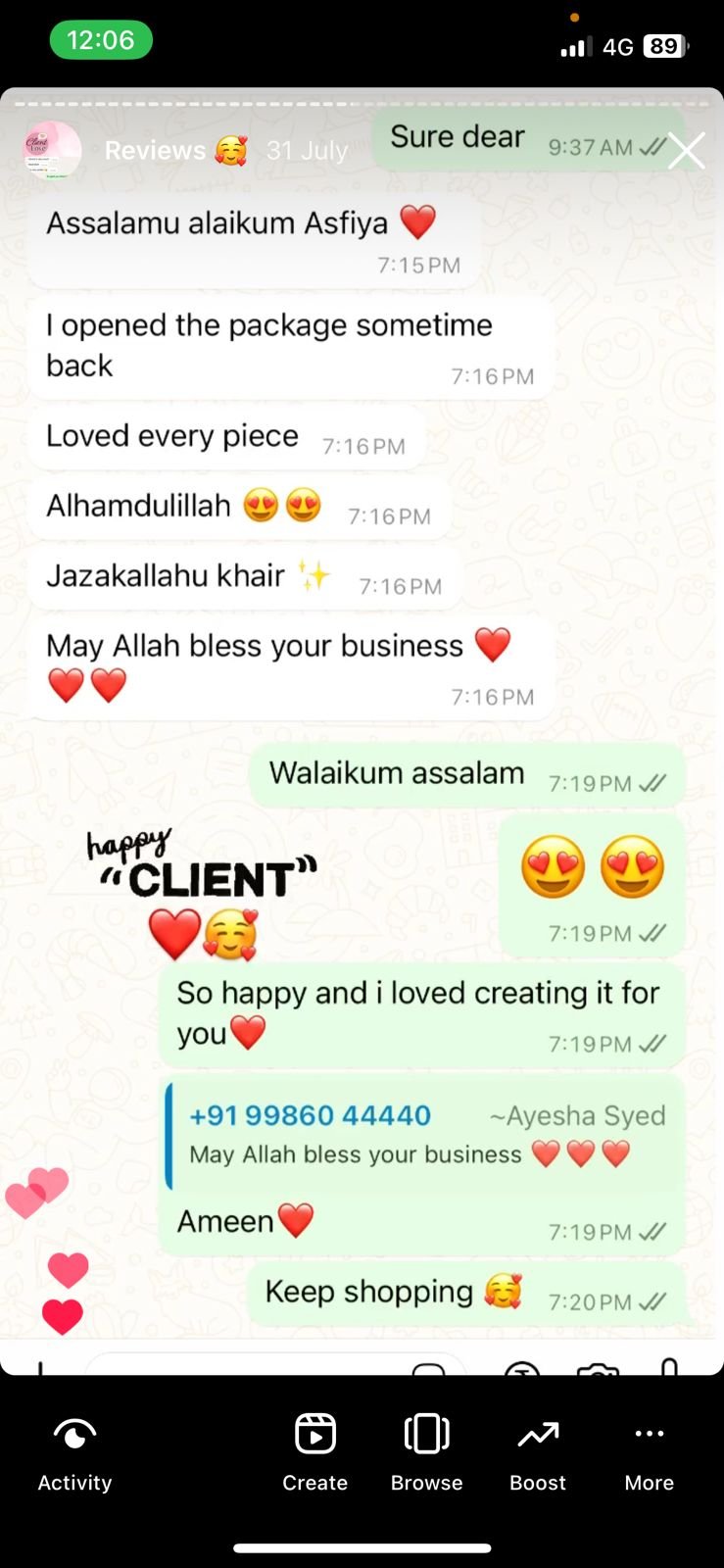
Task: Open story Activity viewers
Action: point(74,1452)
